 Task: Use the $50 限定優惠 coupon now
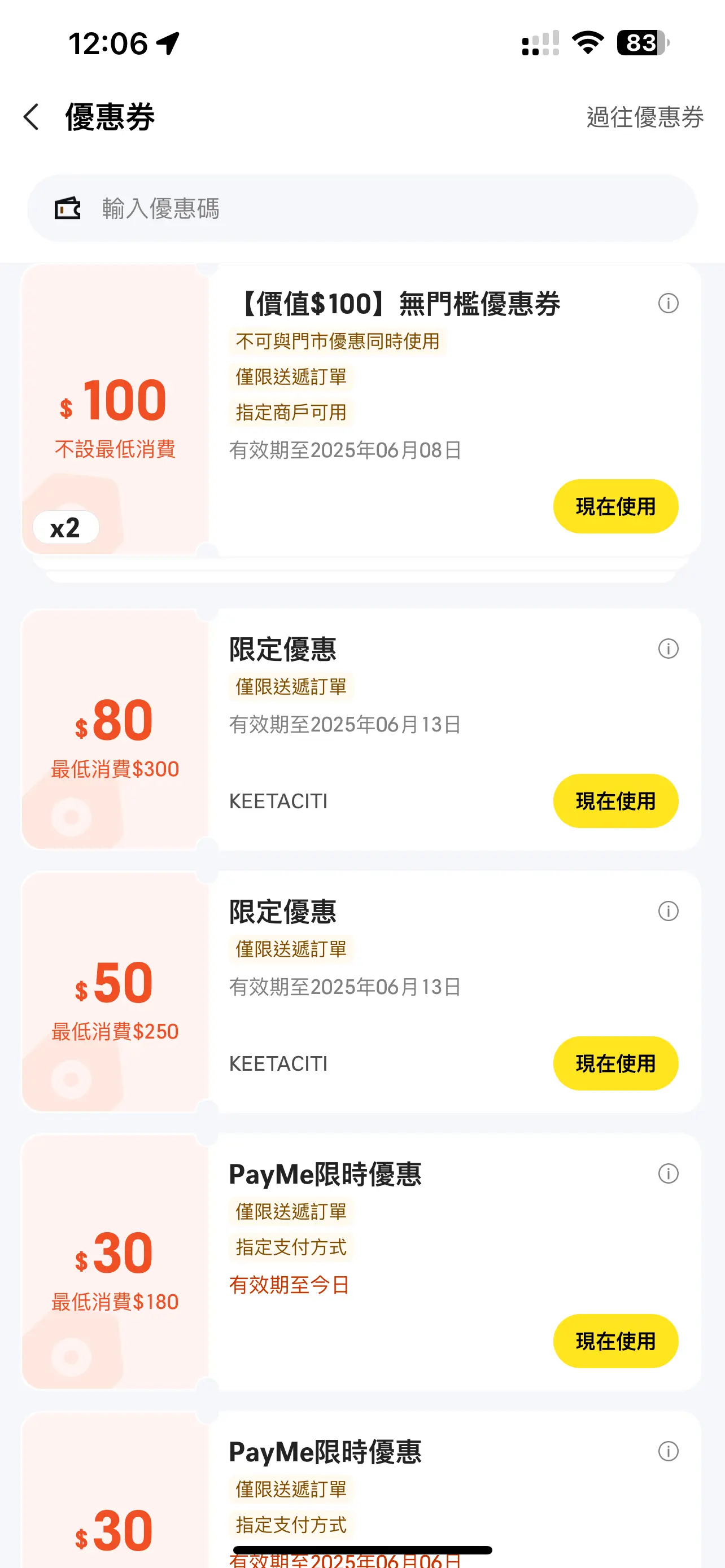(x=615, y=1063)
